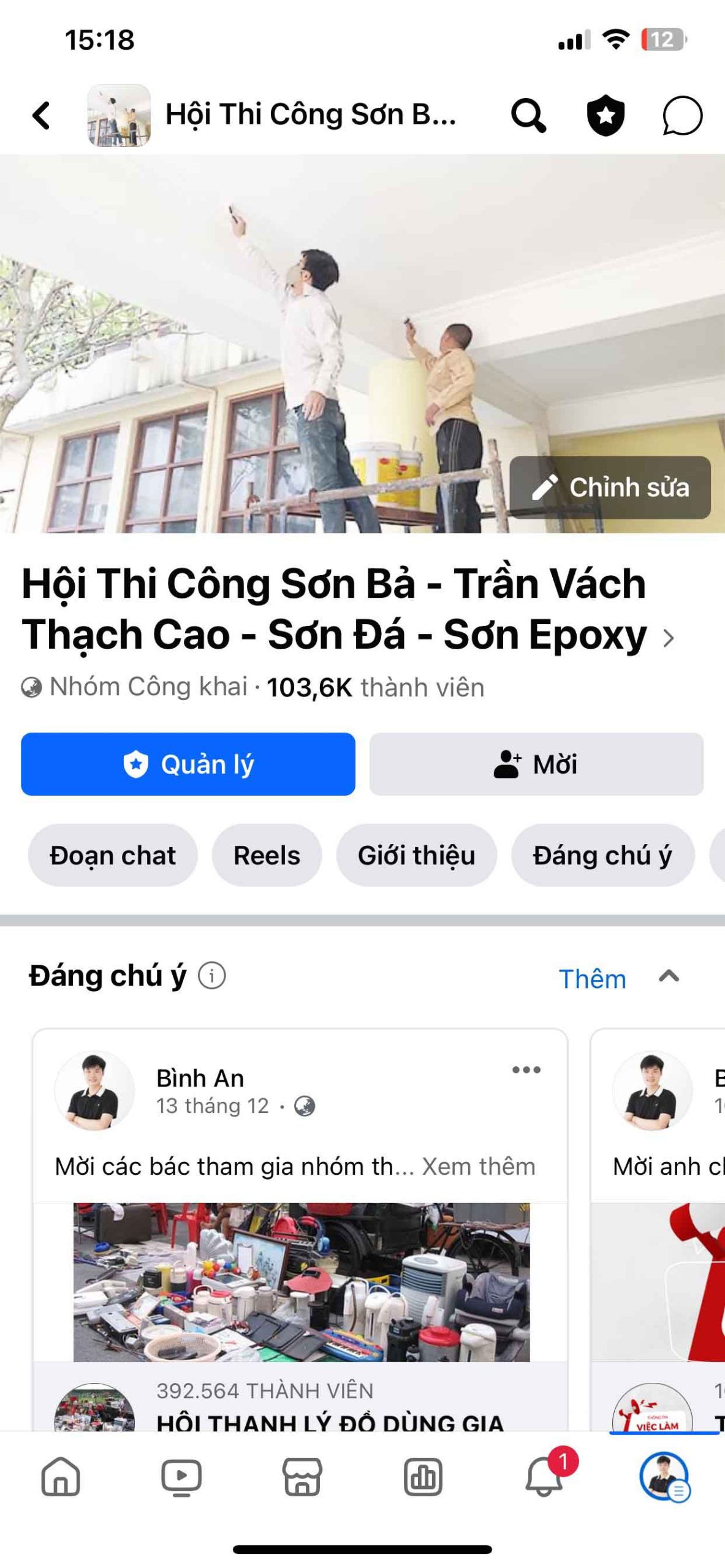Open Đoạn chat section
Viewport: 725px width, 1568px height.
pyautogui.click(x=112, y=856)
